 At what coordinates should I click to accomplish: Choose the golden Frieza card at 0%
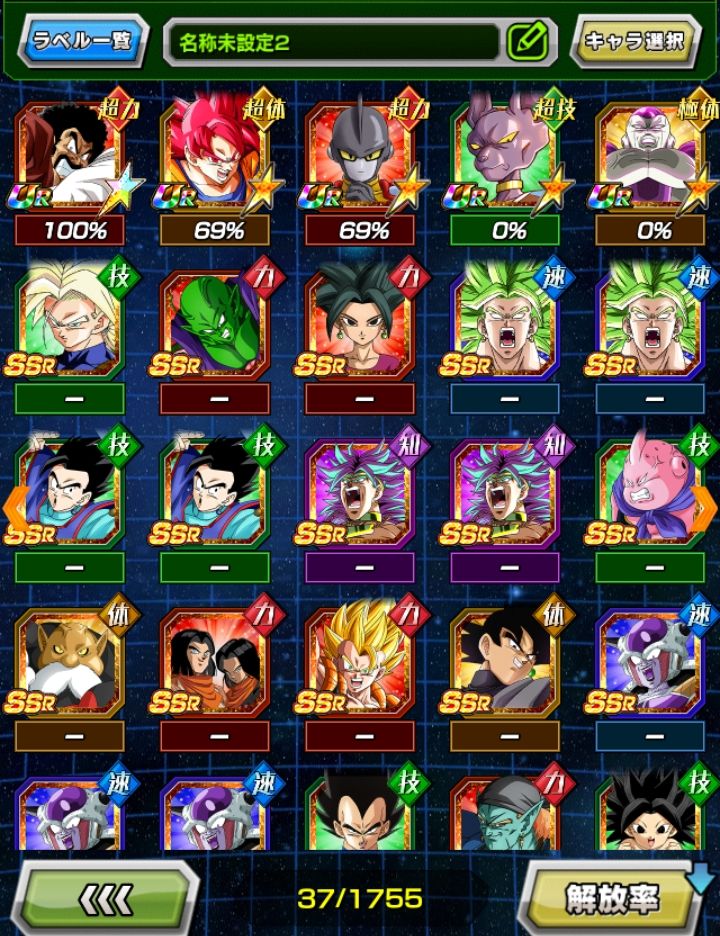(x=655, y=160)
